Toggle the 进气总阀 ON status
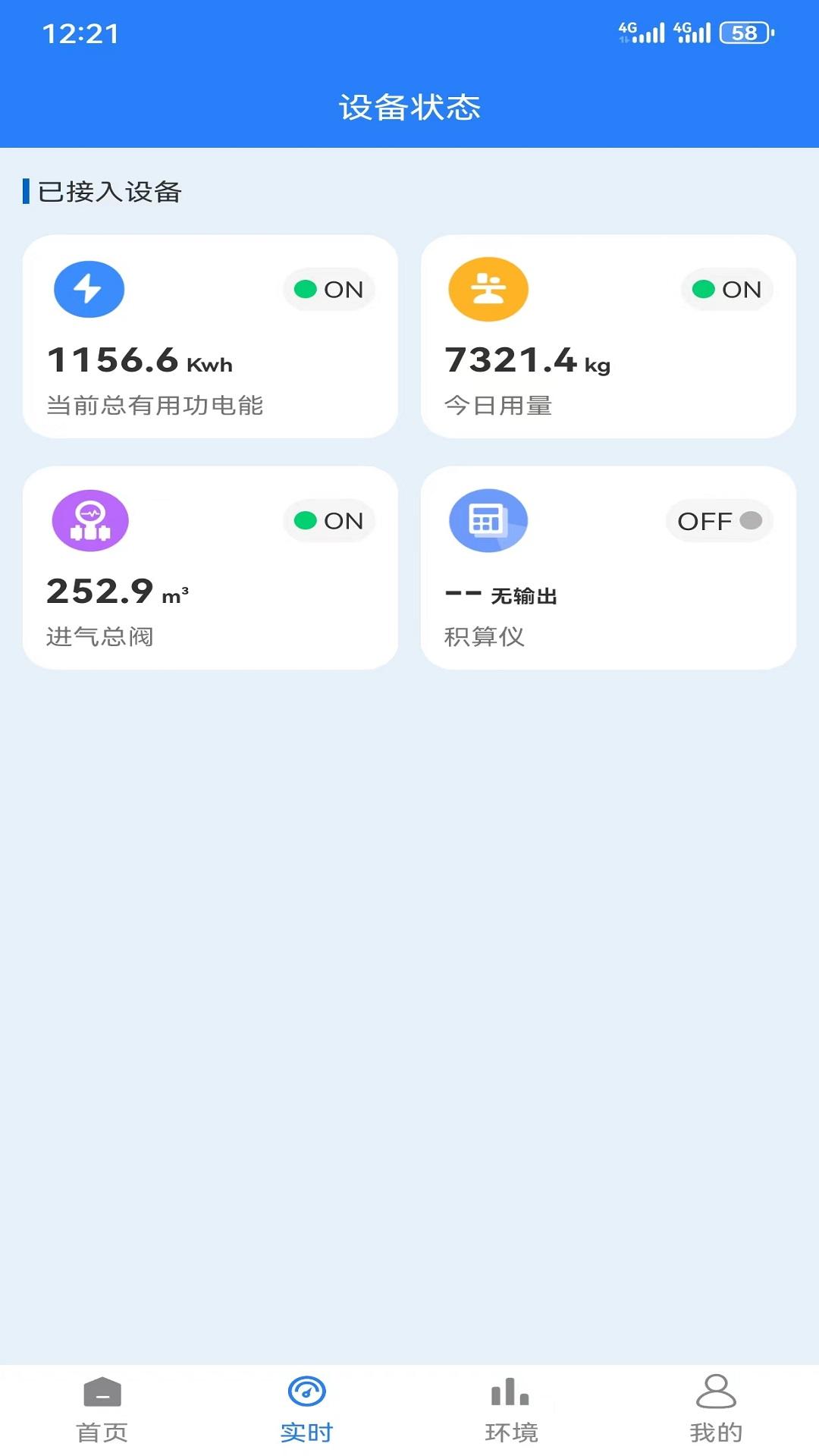Image resolution: width=819 pixels, height=1456 pixels. (329, 520)
